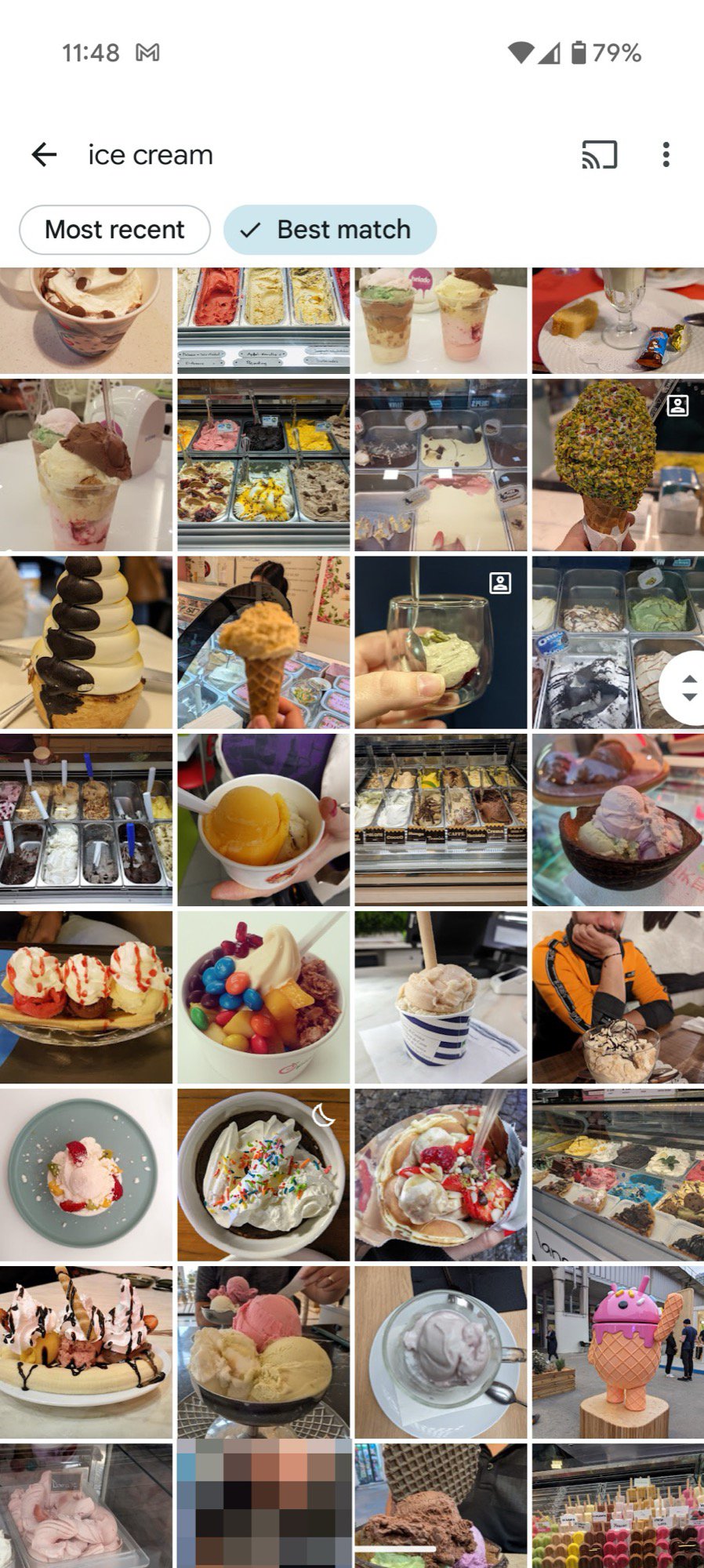The image size is (704, 1568).
Task: Tap the cast screen icon
Action: (599, 154)
